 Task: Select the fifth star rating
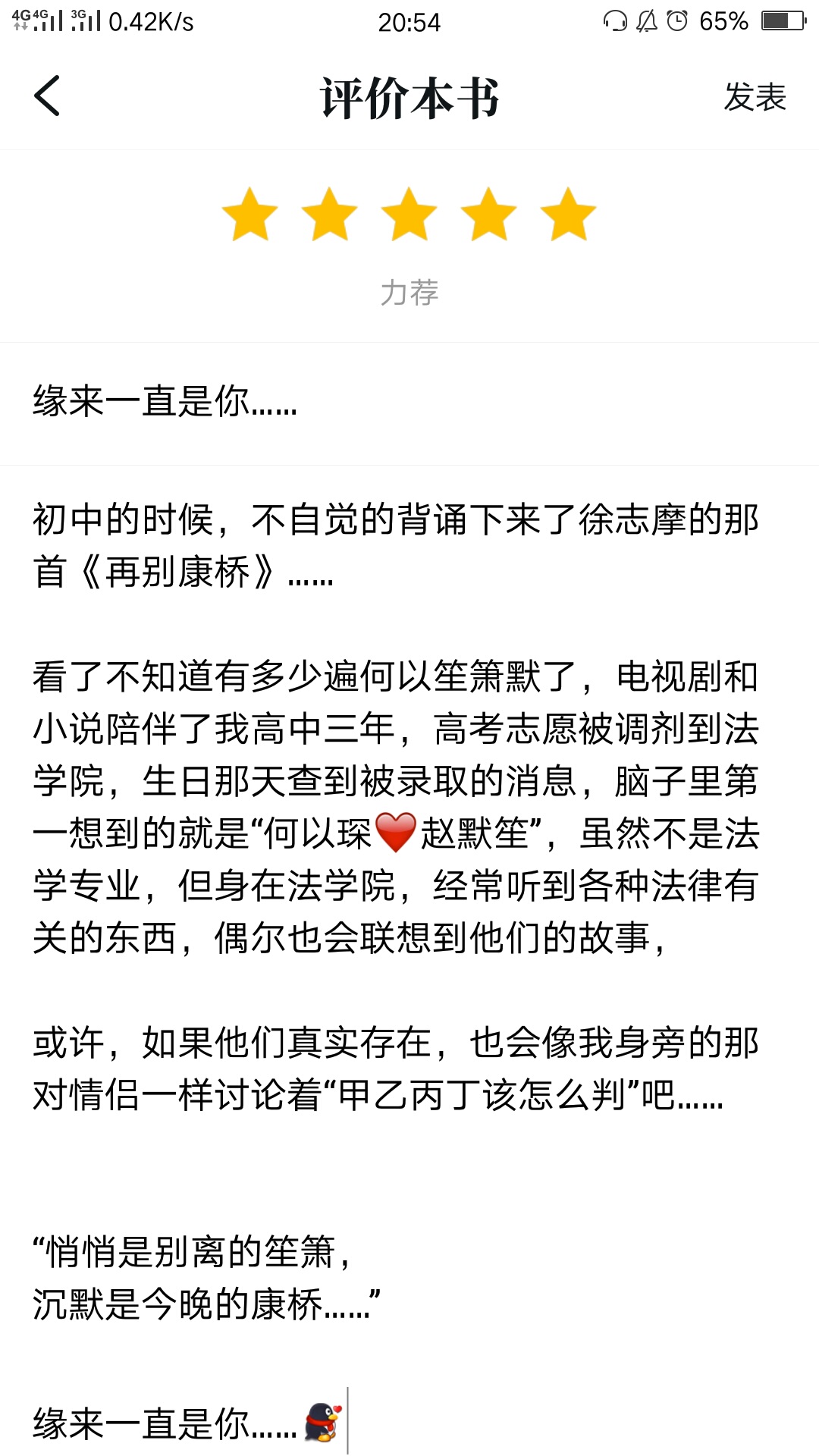[569, 215]
